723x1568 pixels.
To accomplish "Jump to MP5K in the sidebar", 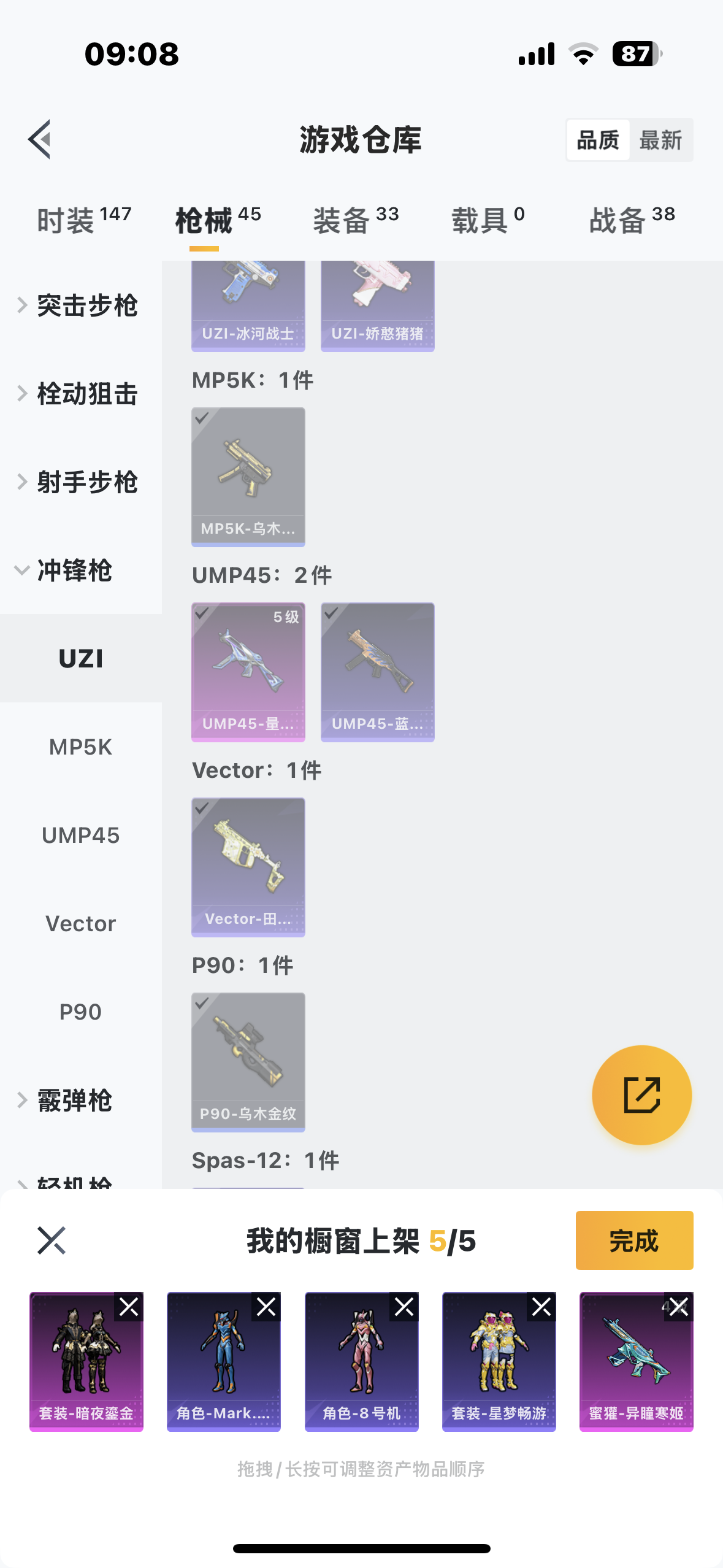I will [x=80, y=747].
